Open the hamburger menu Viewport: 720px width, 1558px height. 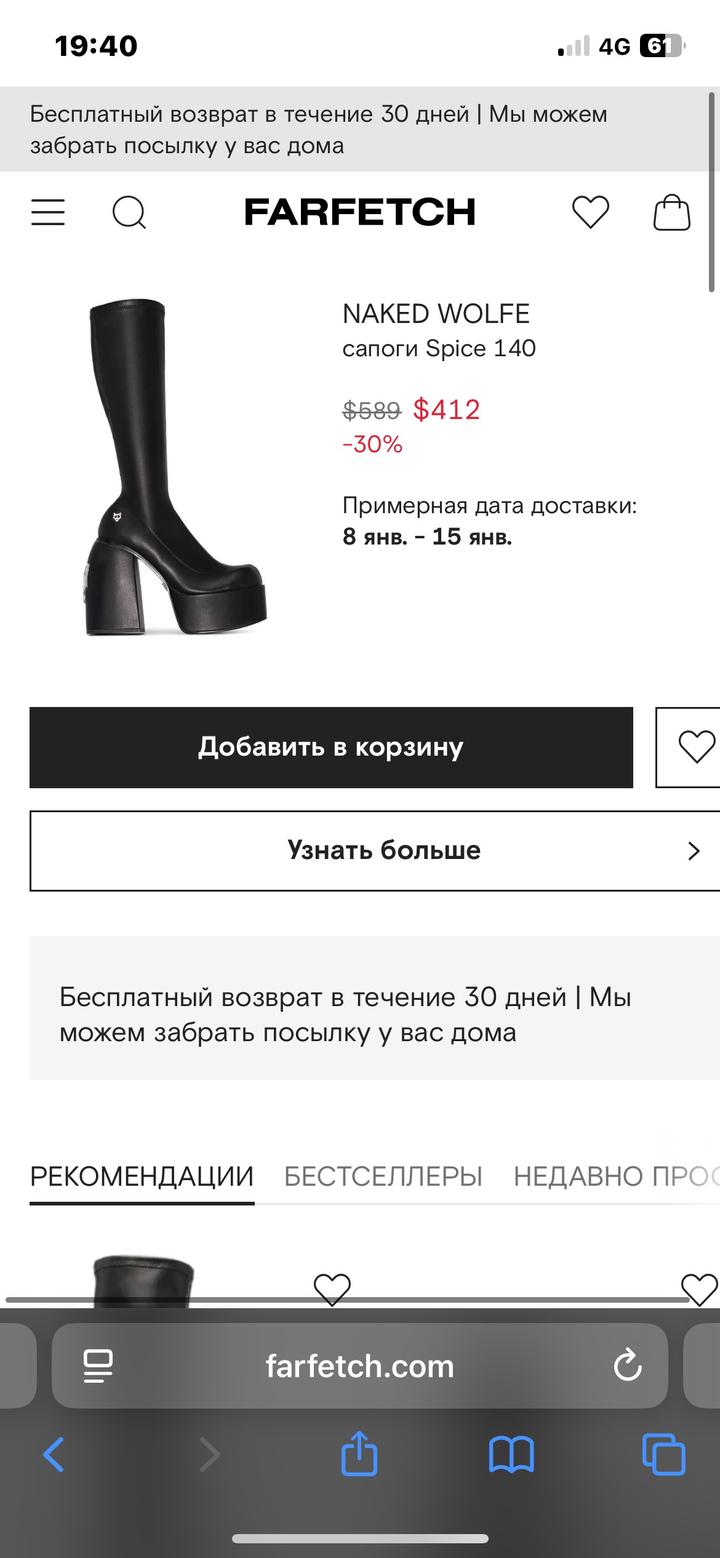point(48,212)
